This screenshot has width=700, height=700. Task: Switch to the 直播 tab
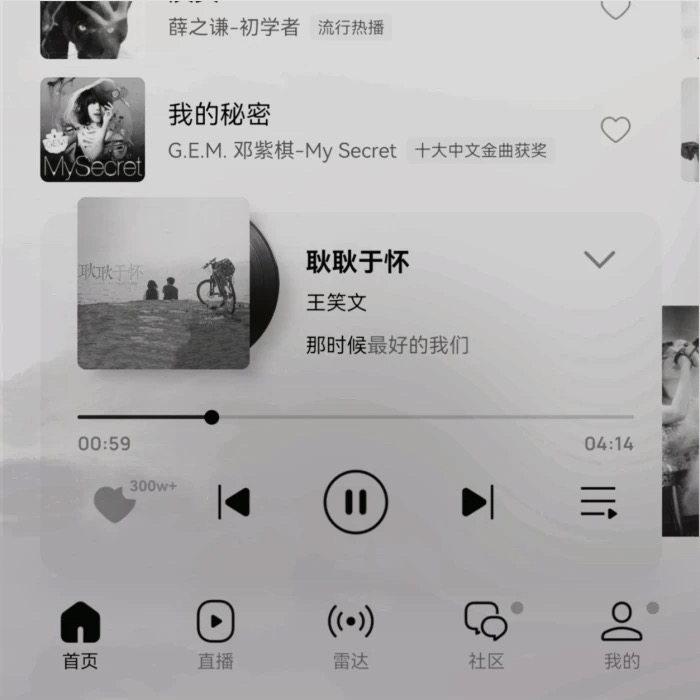[216, 636]
